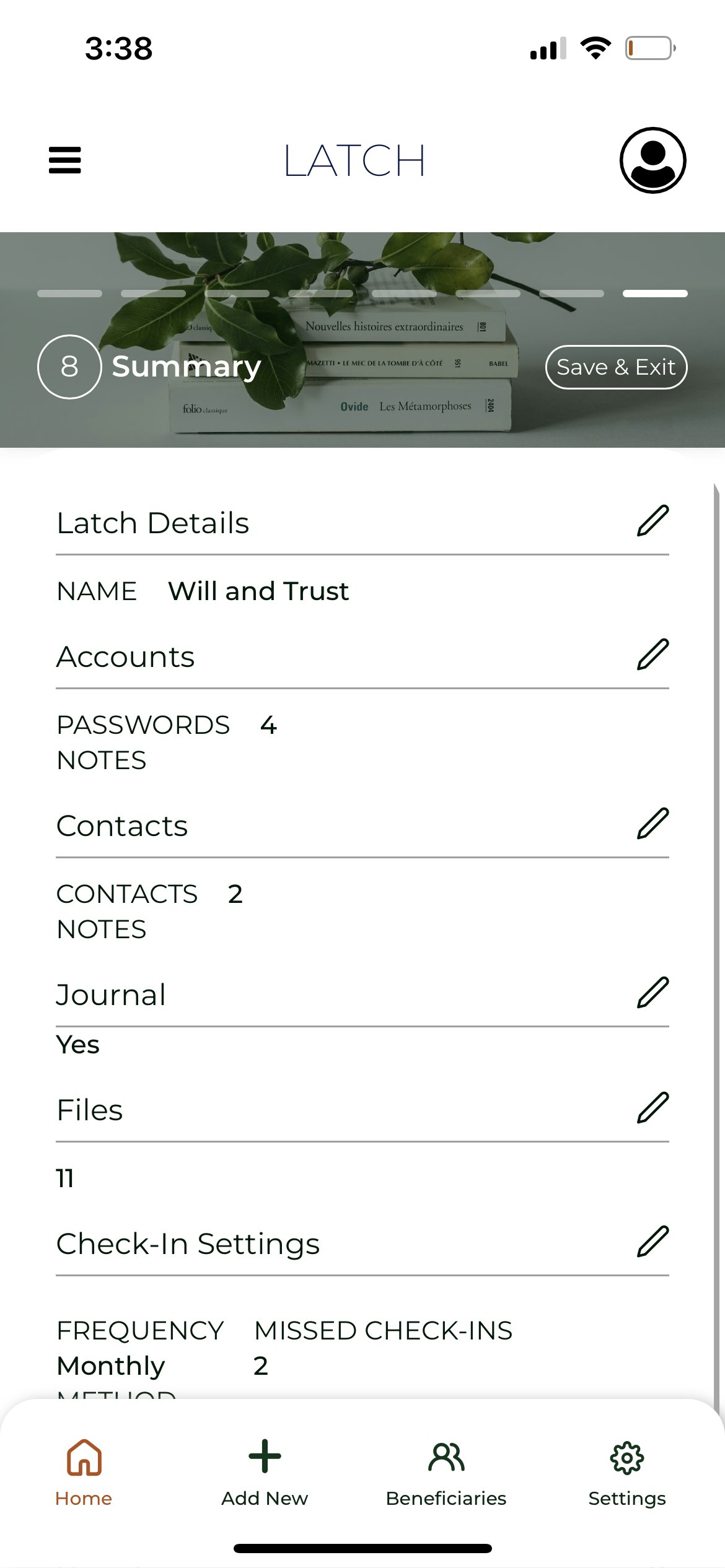
Task: Tap the Save & Exit button
Action: click(615, 367)
